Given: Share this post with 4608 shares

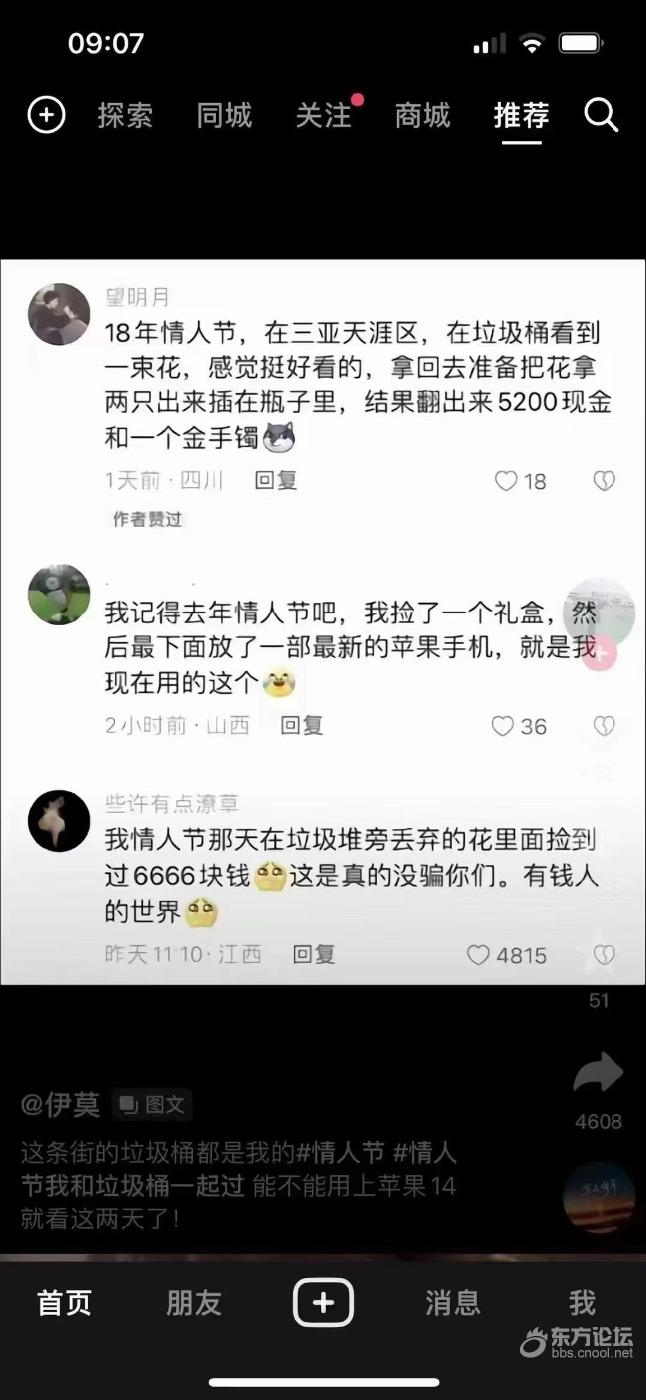Looking at the screenshot, I should coord(598,1073).
